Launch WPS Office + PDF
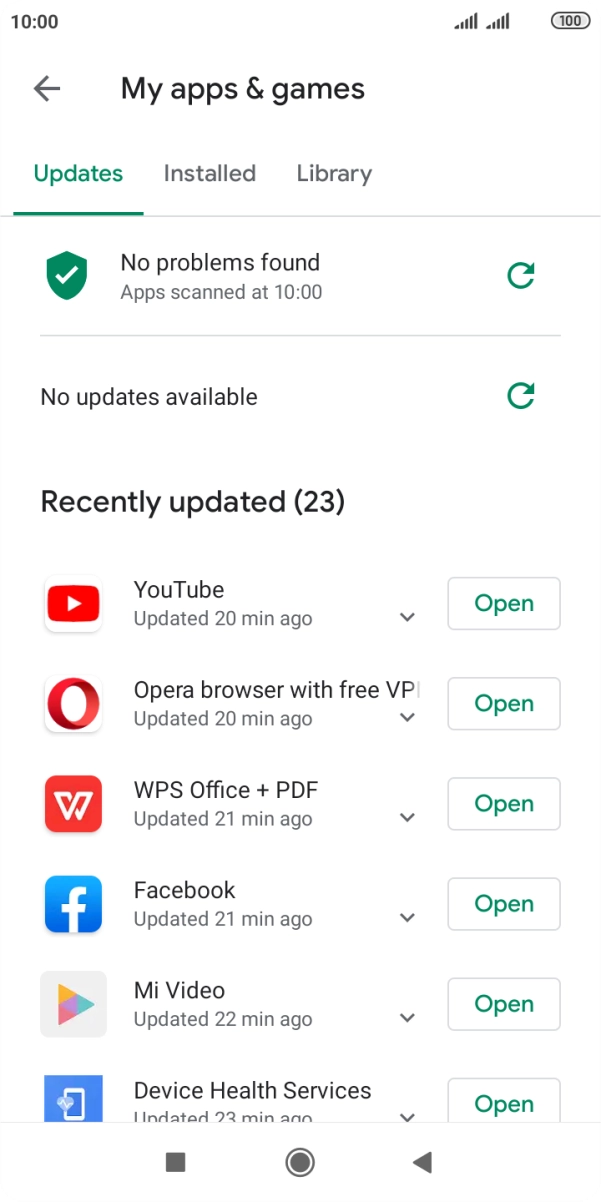This screenshot has width=601, height=1202. tap(503, 803)
